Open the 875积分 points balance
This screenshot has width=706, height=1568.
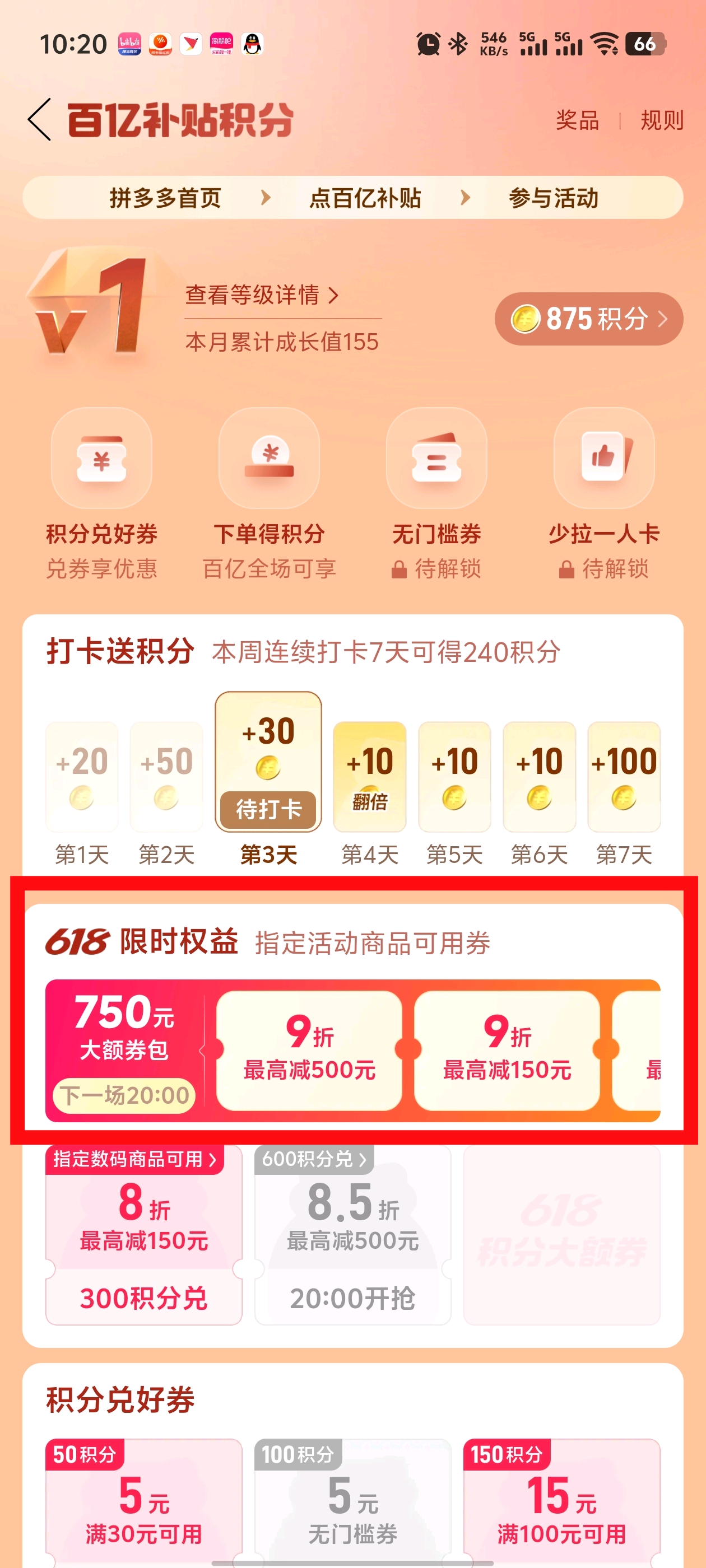(x=588, y=319)
